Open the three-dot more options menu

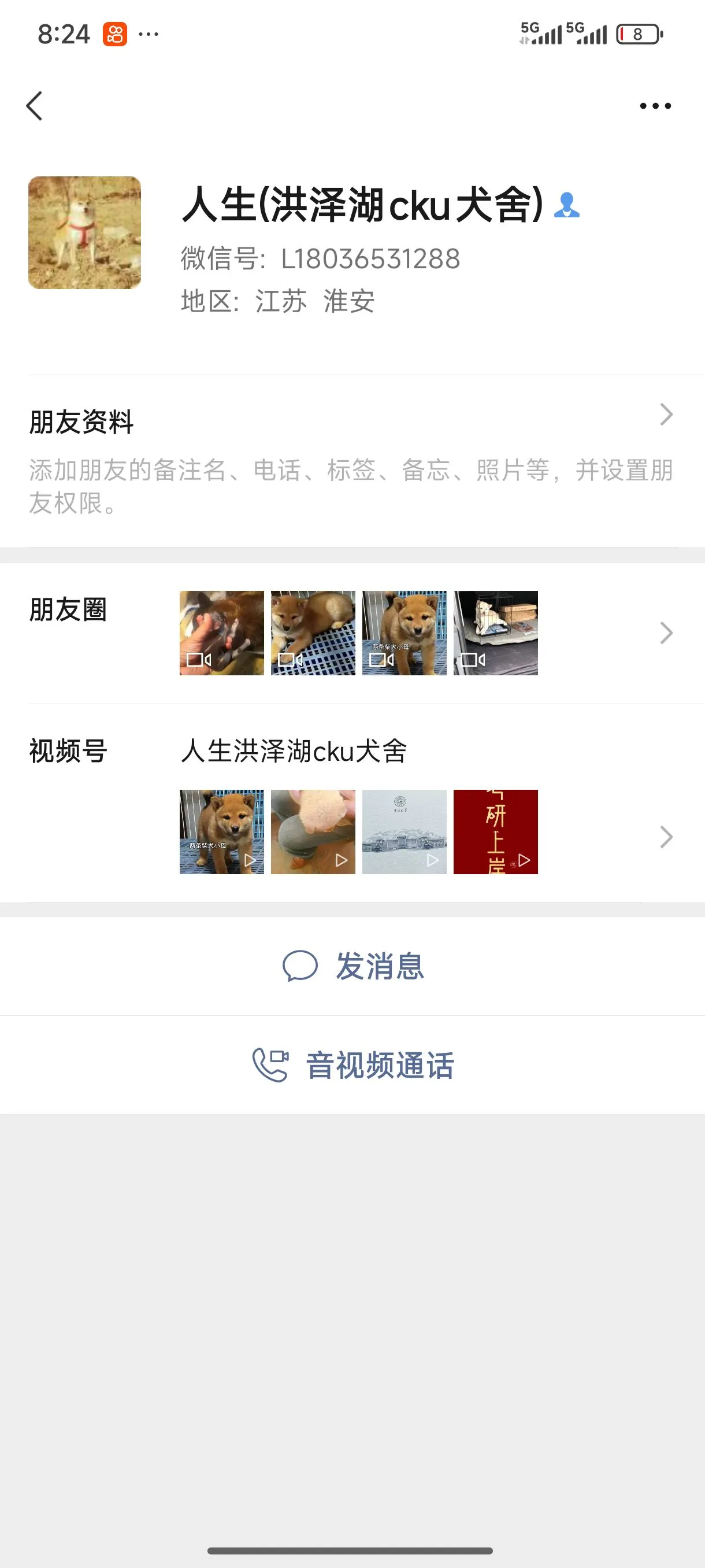pyautogui.click(x=655, y=106)
